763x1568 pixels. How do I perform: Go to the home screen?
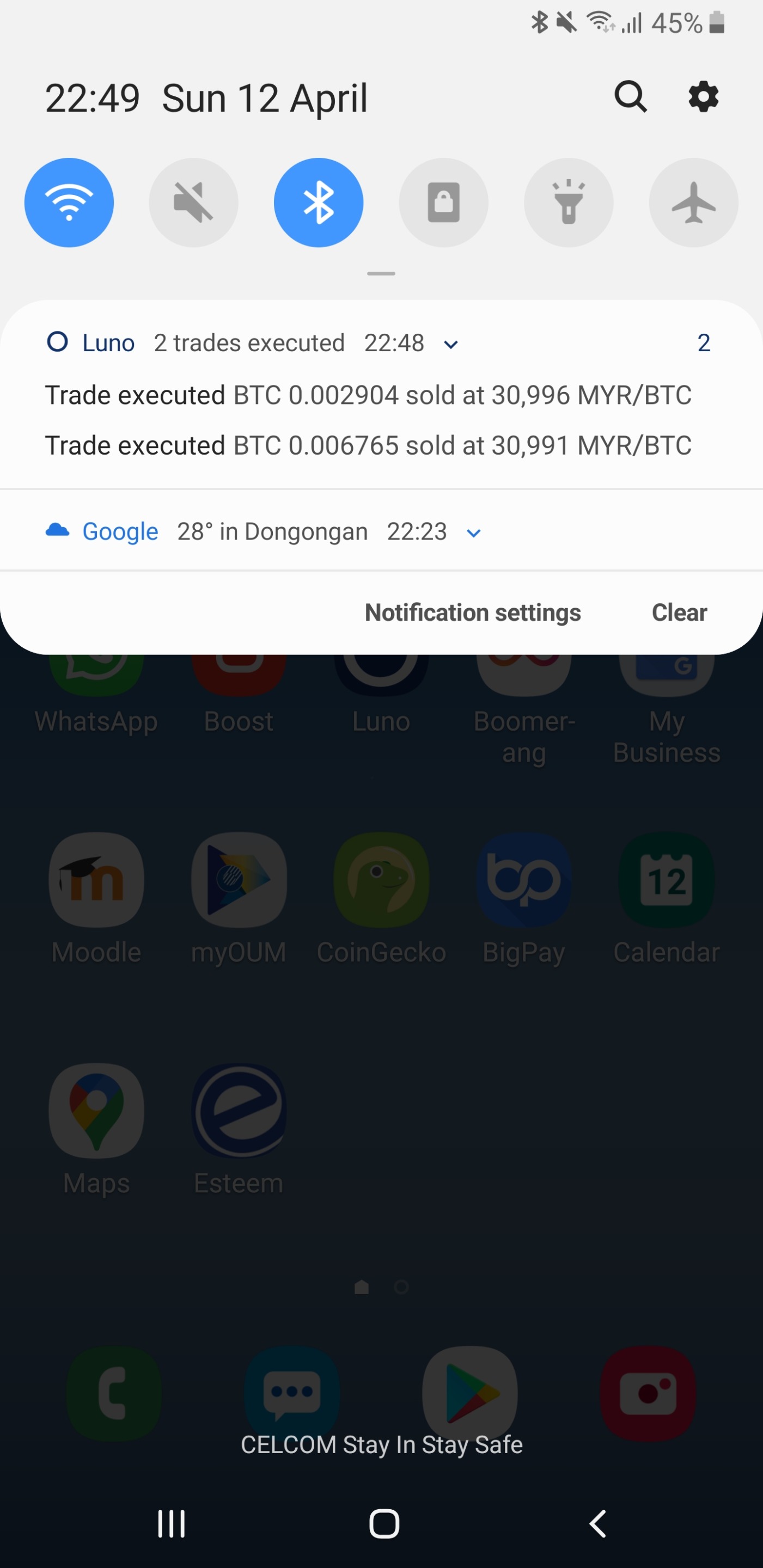tap(383, 1524)
